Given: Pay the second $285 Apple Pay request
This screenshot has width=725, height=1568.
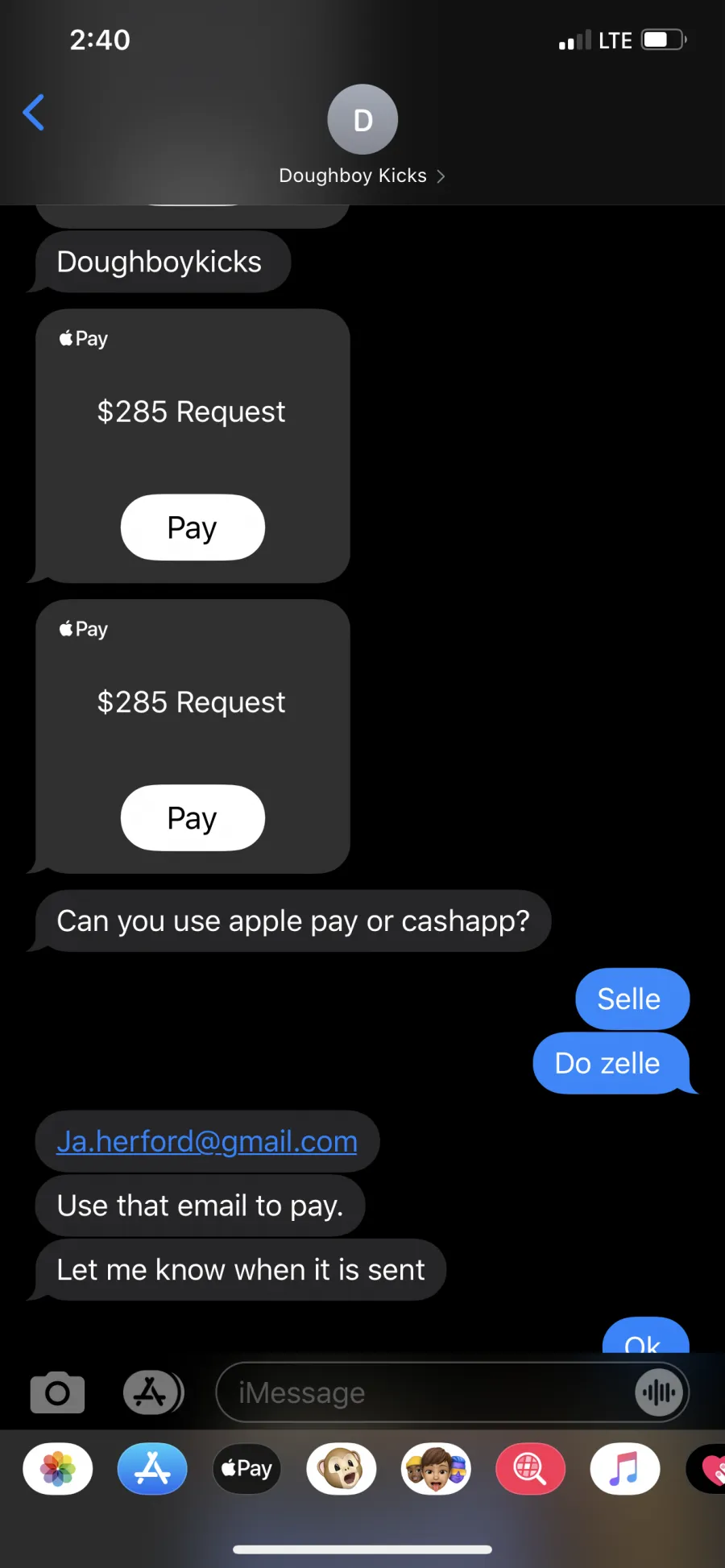Looking at the screenshot, I should (193, 818).
